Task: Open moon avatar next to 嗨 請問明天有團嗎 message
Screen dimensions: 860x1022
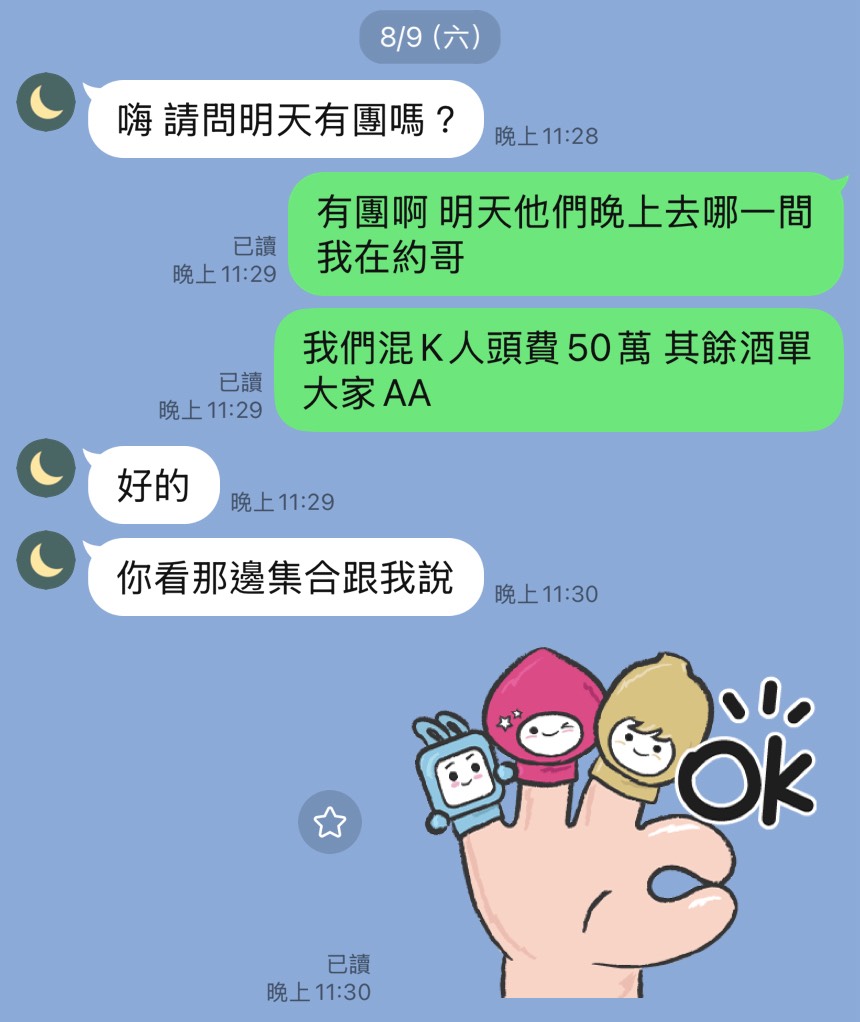Action: click(x=46, y=102)
